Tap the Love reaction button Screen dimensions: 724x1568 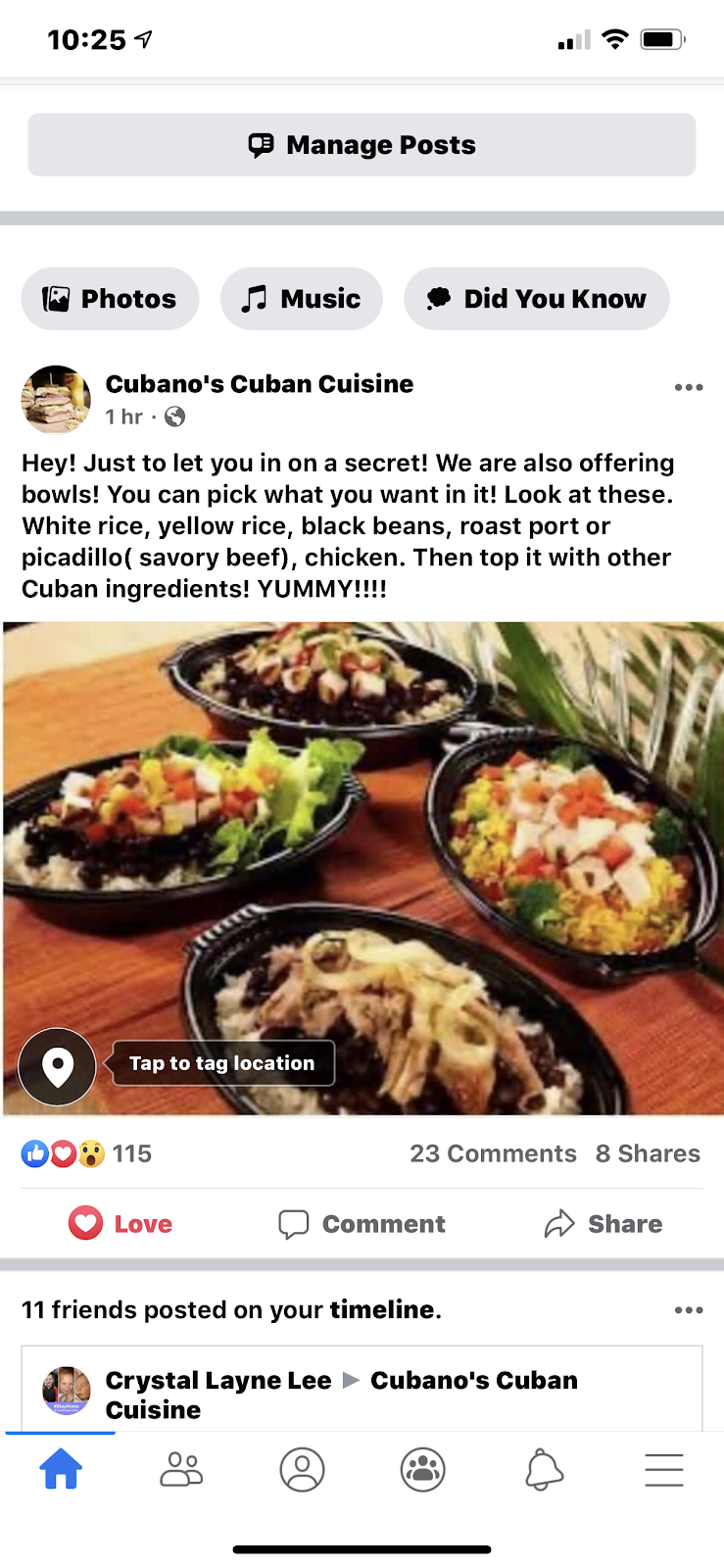121,1224
